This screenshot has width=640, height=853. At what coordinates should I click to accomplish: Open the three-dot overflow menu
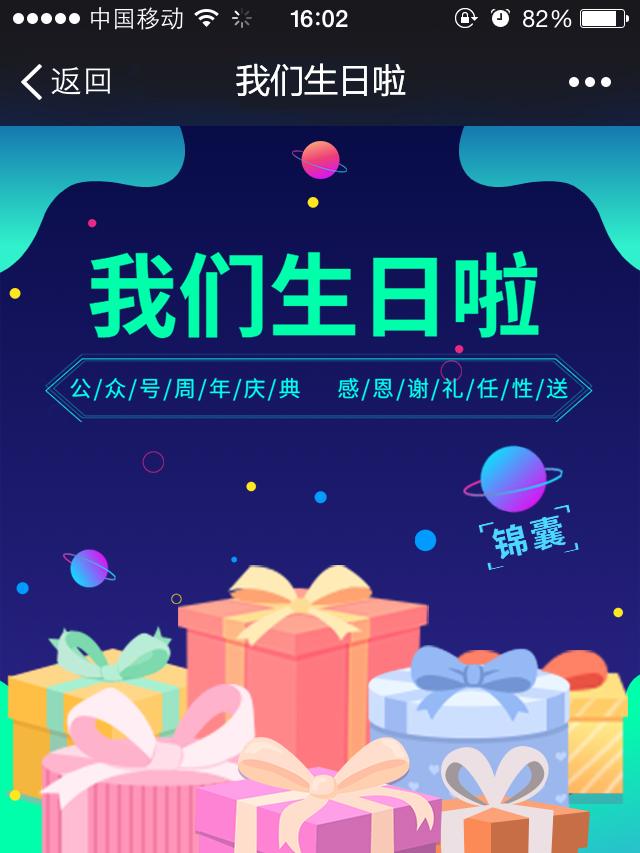(590, 82)
